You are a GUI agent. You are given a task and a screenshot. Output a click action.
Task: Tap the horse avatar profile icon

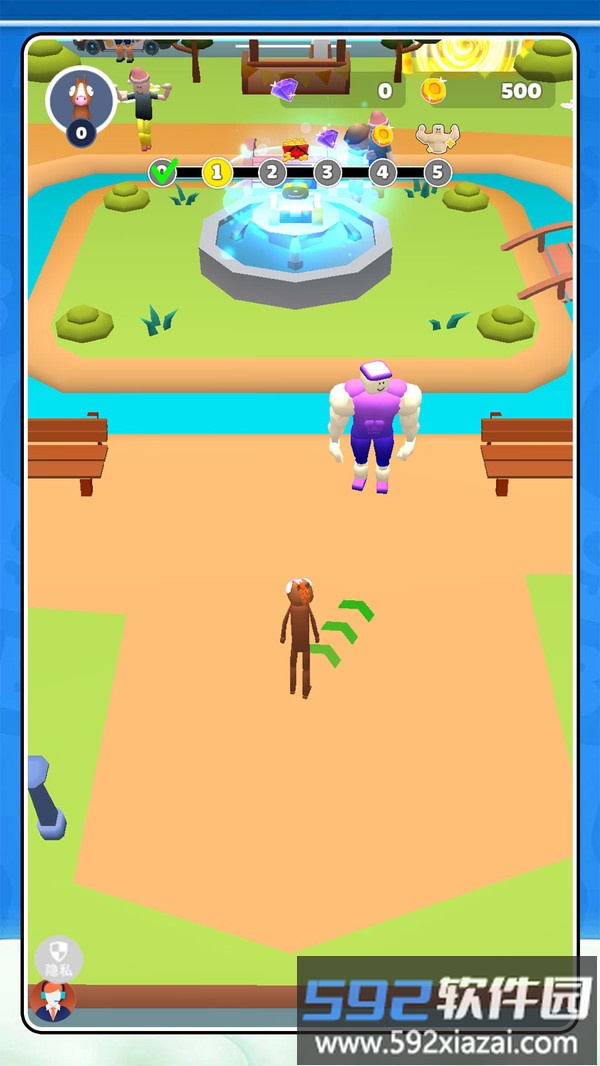click(x=80, y=99)
